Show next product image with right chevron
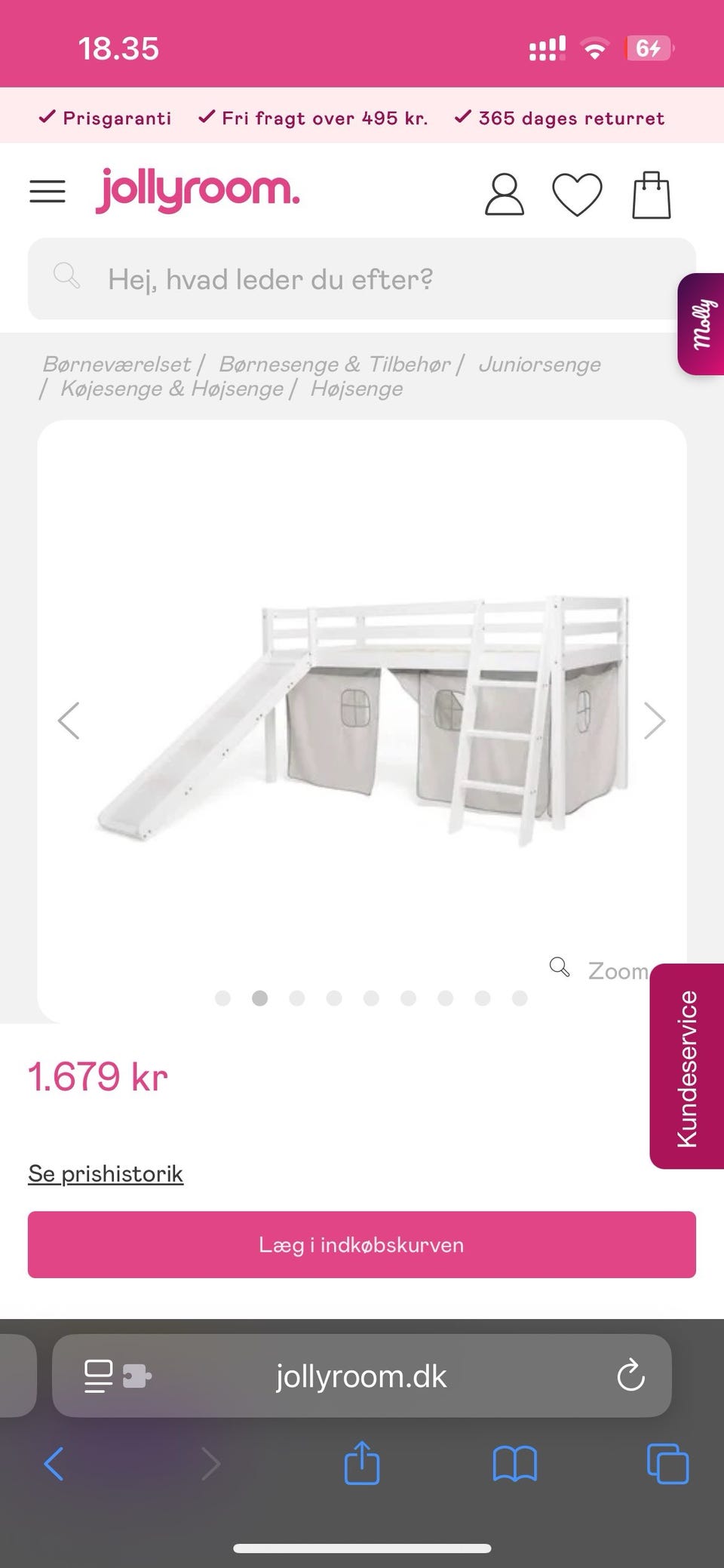 [x=653, y=721]
